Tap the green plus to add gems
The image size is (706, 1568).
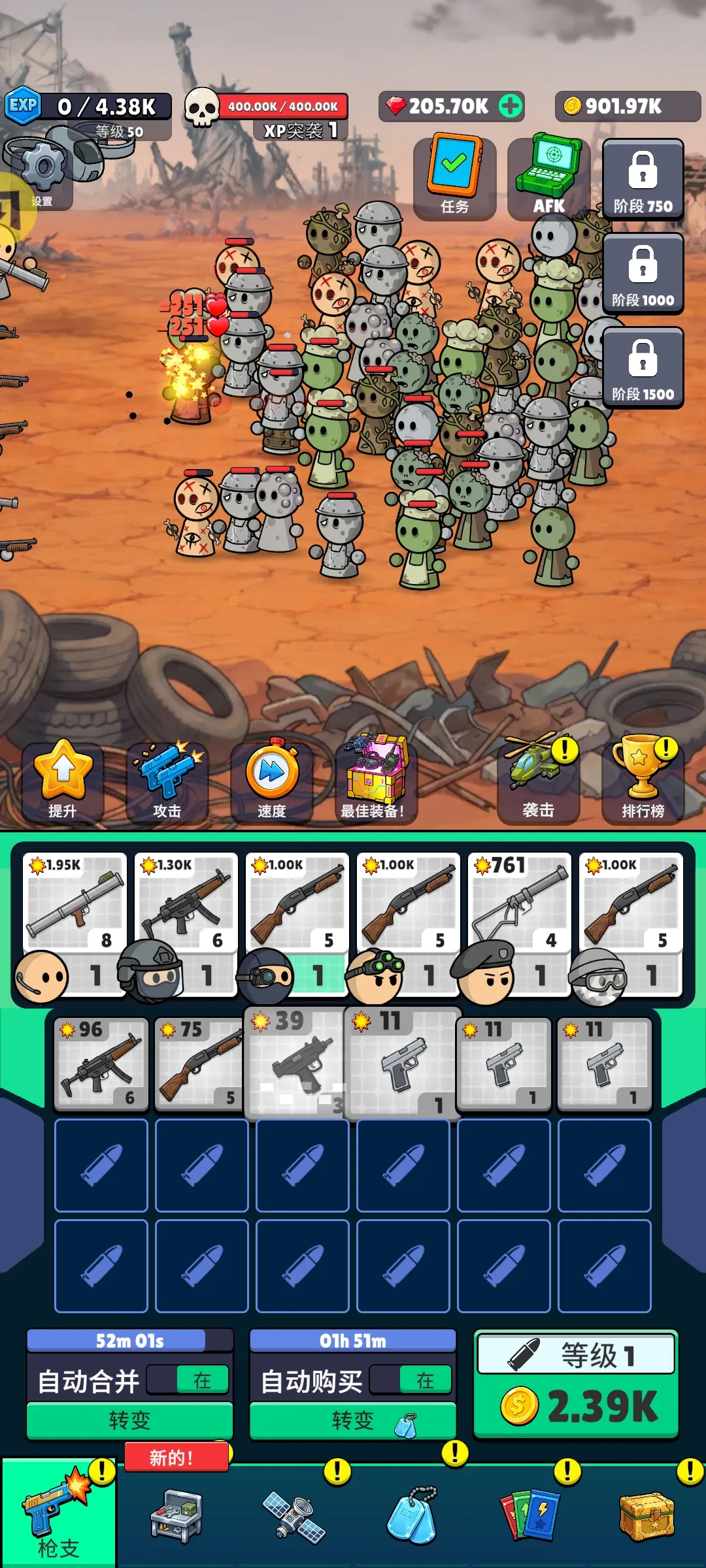click(511, 106)
